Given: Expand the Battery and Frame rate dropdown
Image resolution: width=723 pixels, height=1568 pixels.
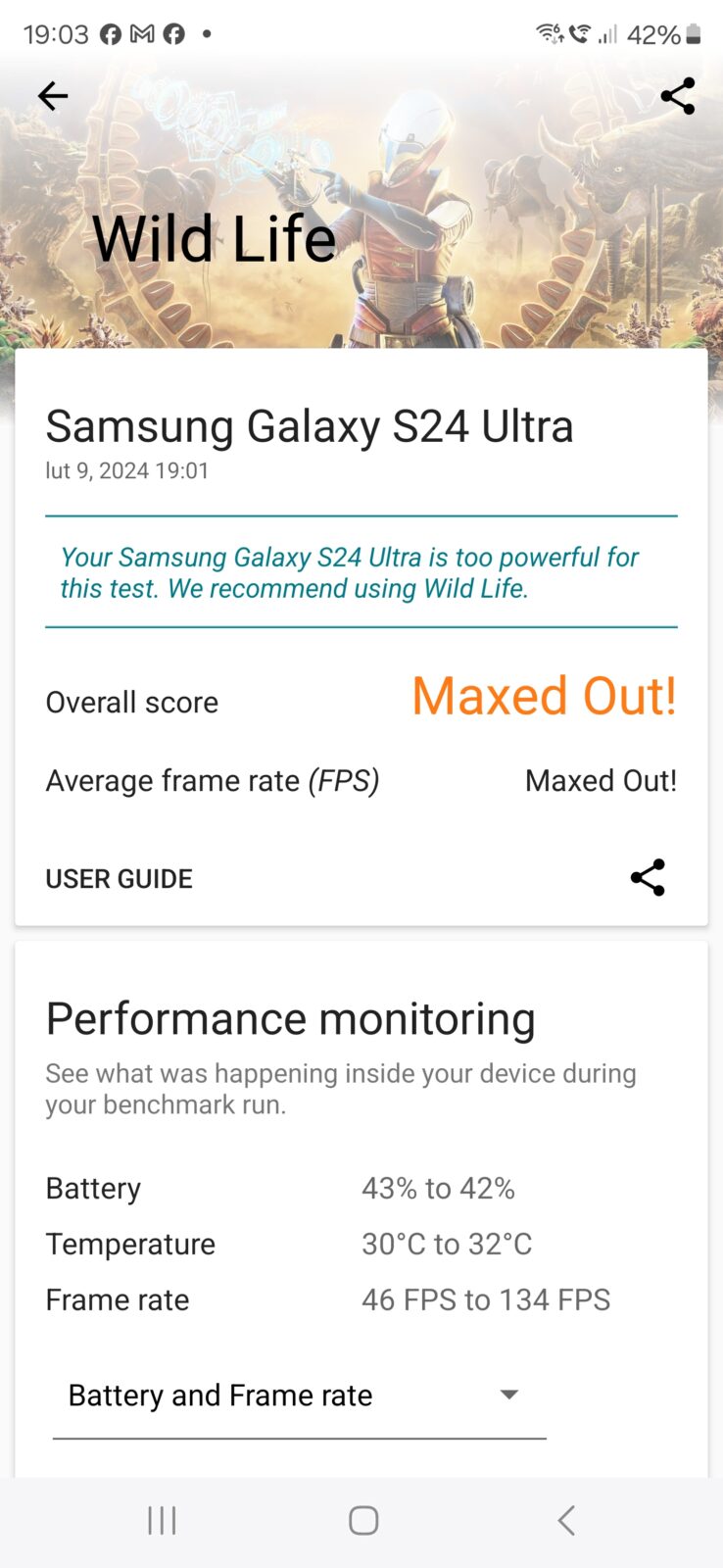Looking at the screenshot, I should click(x=299, y=1396).
